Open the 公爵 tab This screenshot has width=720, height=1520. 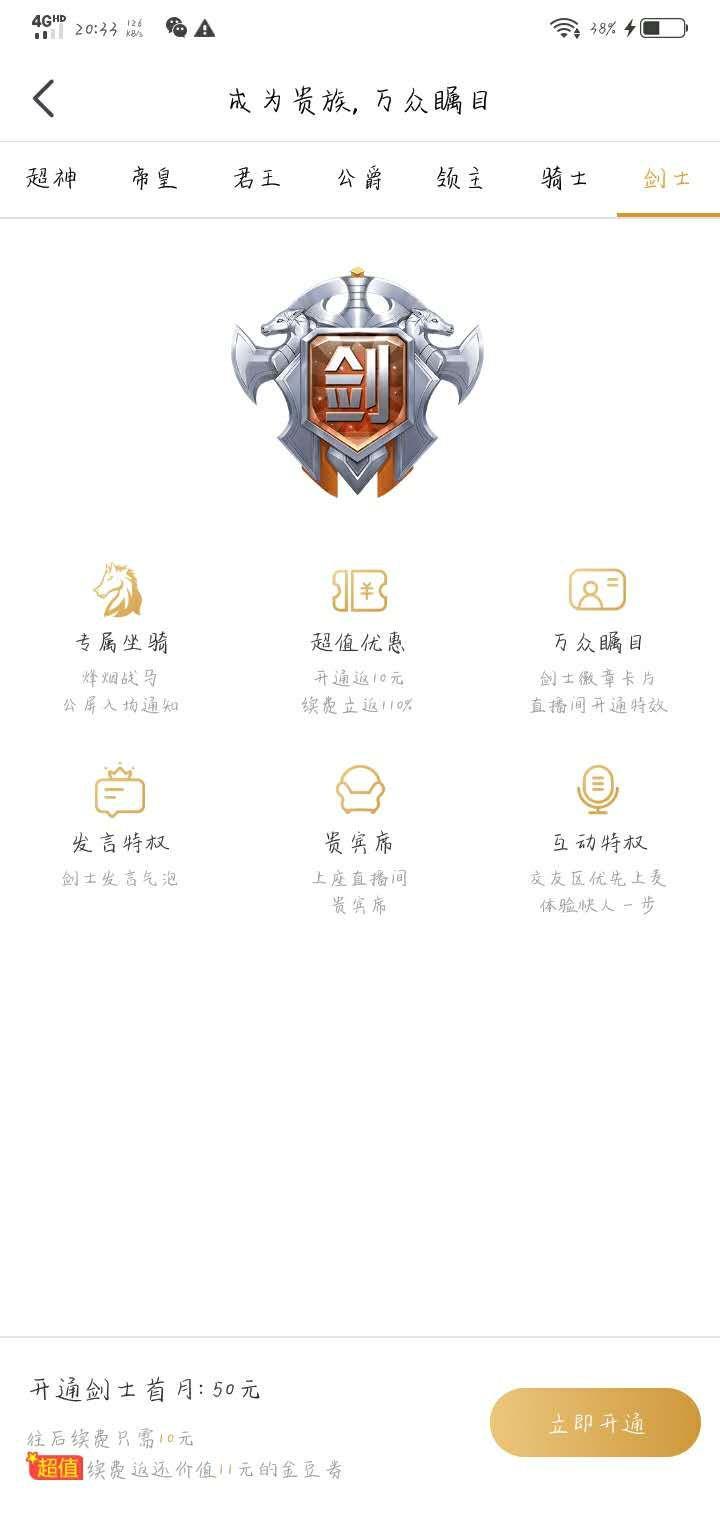pos(360,179)
